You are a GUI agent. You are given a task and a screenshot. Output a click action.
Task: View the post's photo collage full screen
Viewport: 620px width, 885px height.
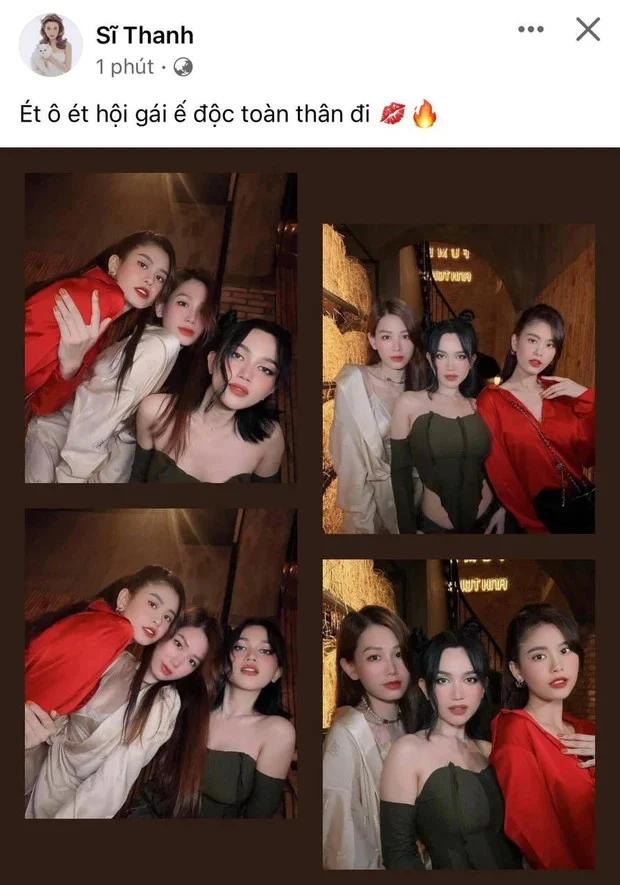(x=310, y=515)
